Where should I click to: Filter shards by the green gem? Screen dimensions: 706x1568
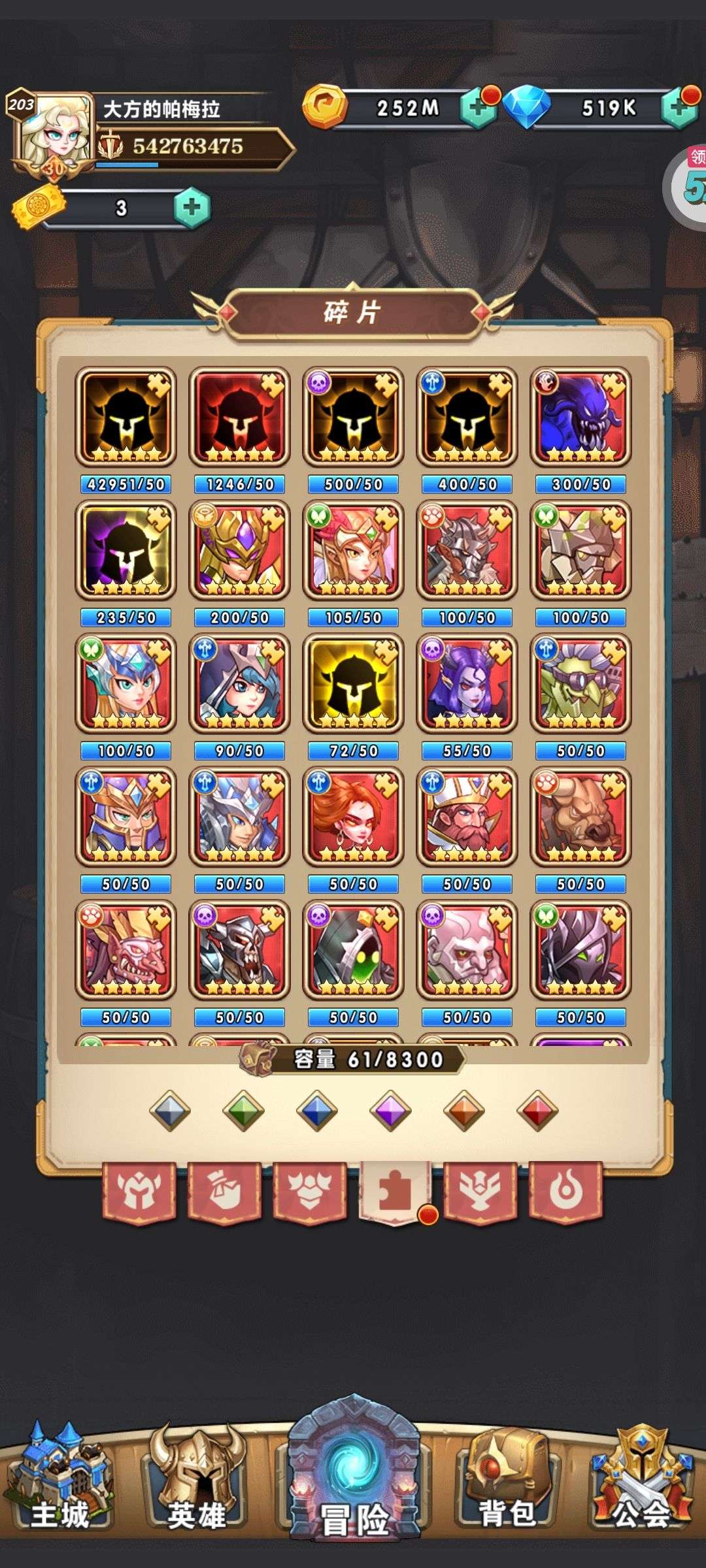pos(243,1110)
